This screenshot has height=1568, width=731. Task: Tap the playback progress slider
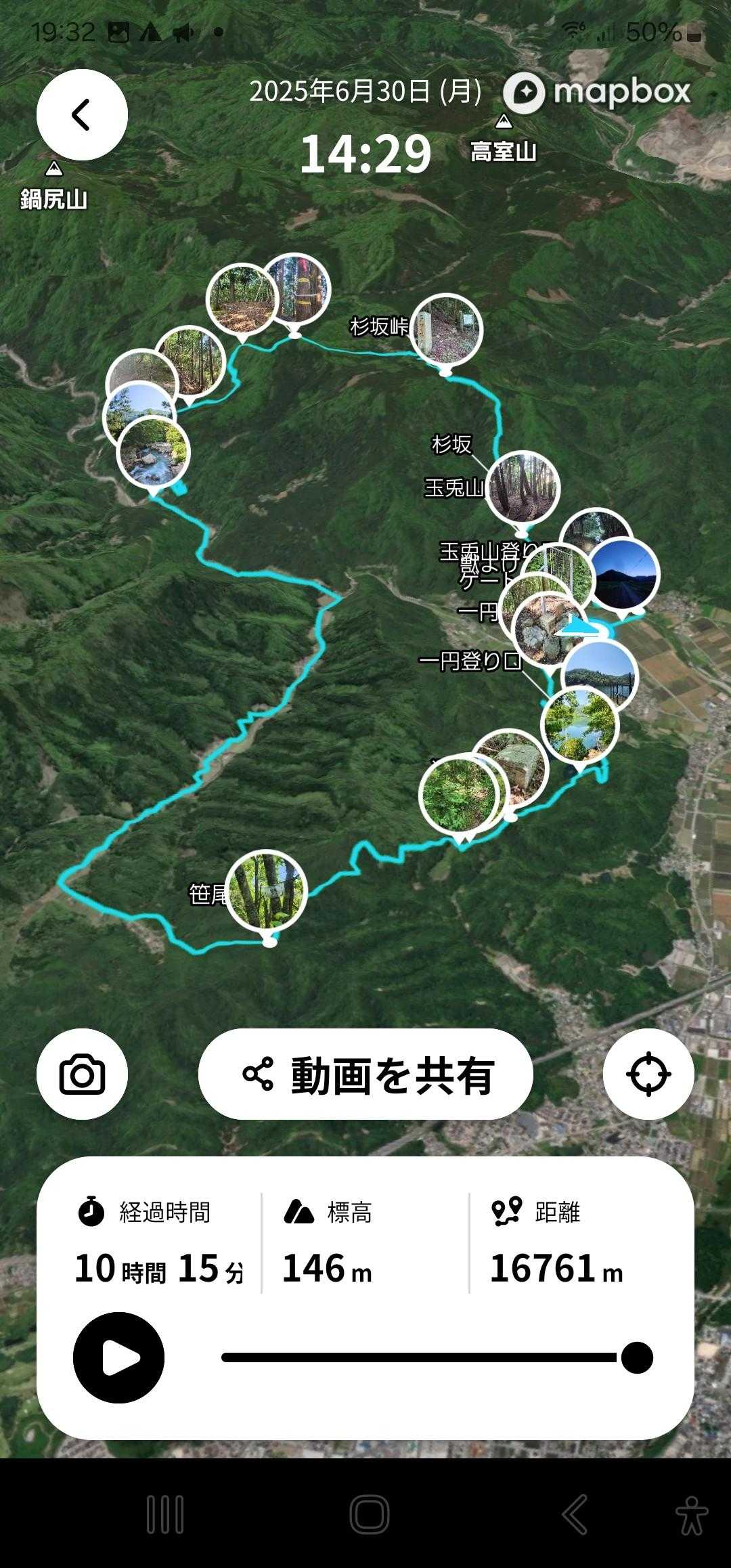(x=437, y=1357)
